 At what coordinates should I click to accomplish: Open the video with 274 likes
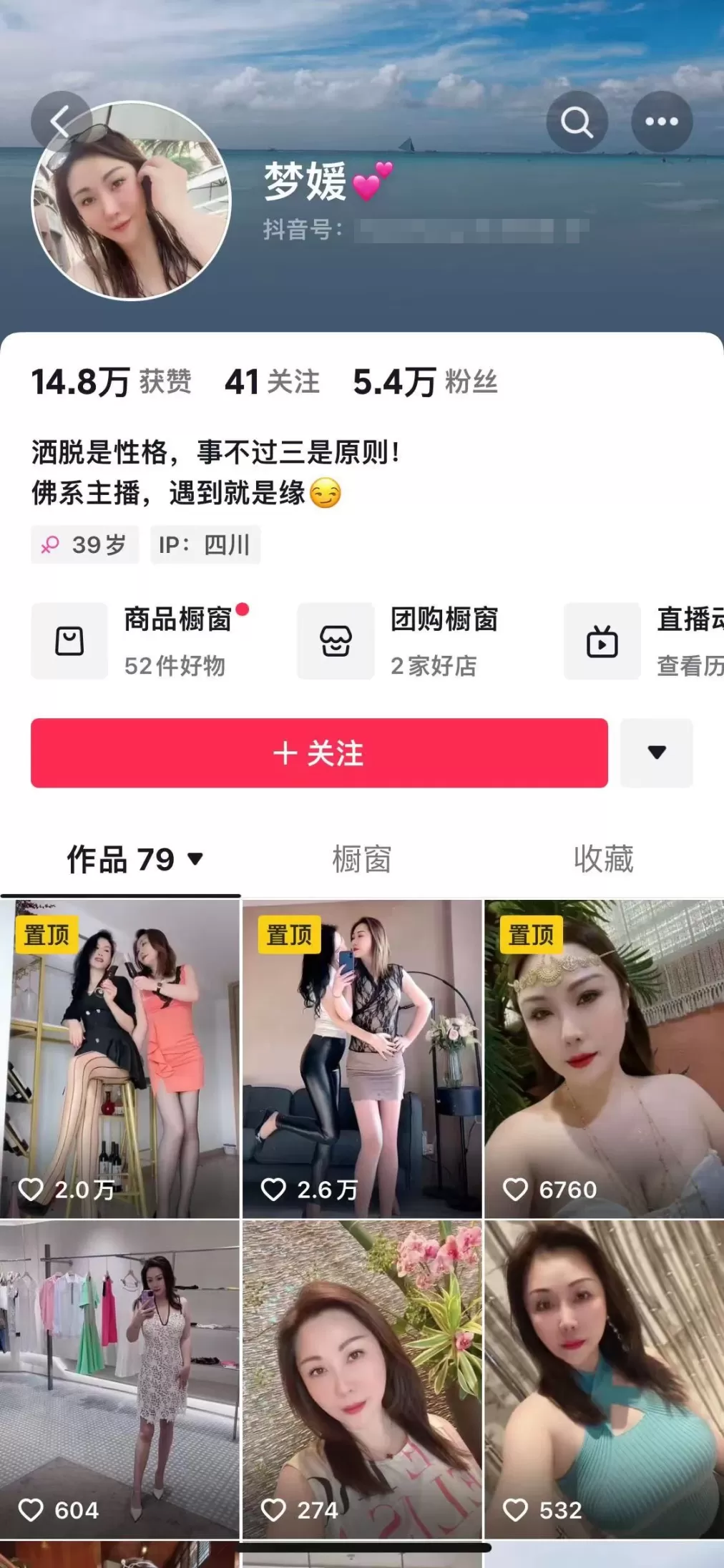click(362, 1379)
